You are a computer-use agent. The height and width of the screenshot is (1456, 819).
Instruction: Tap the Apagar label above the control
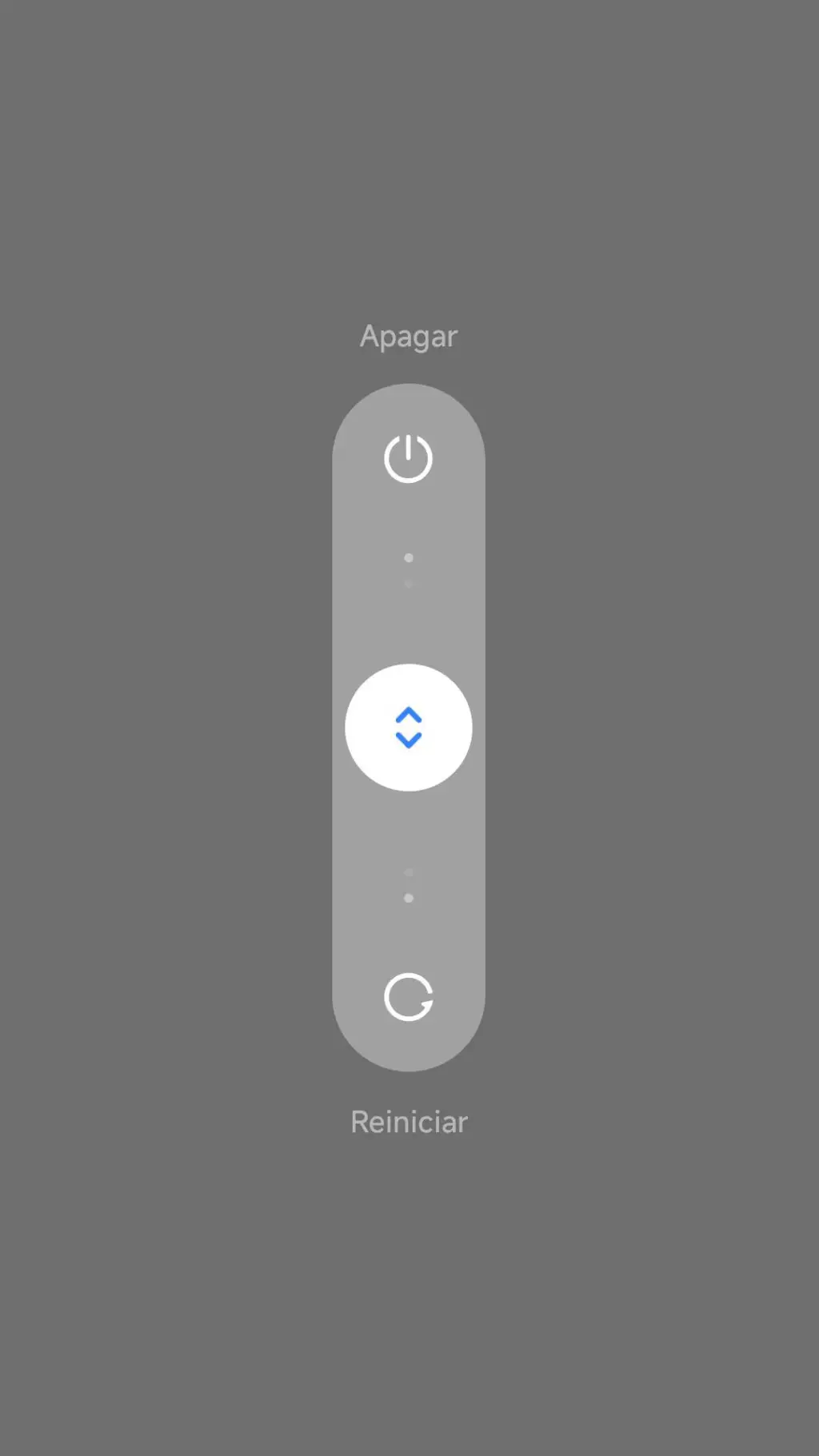pyautogui.click(x=409, y=336)
